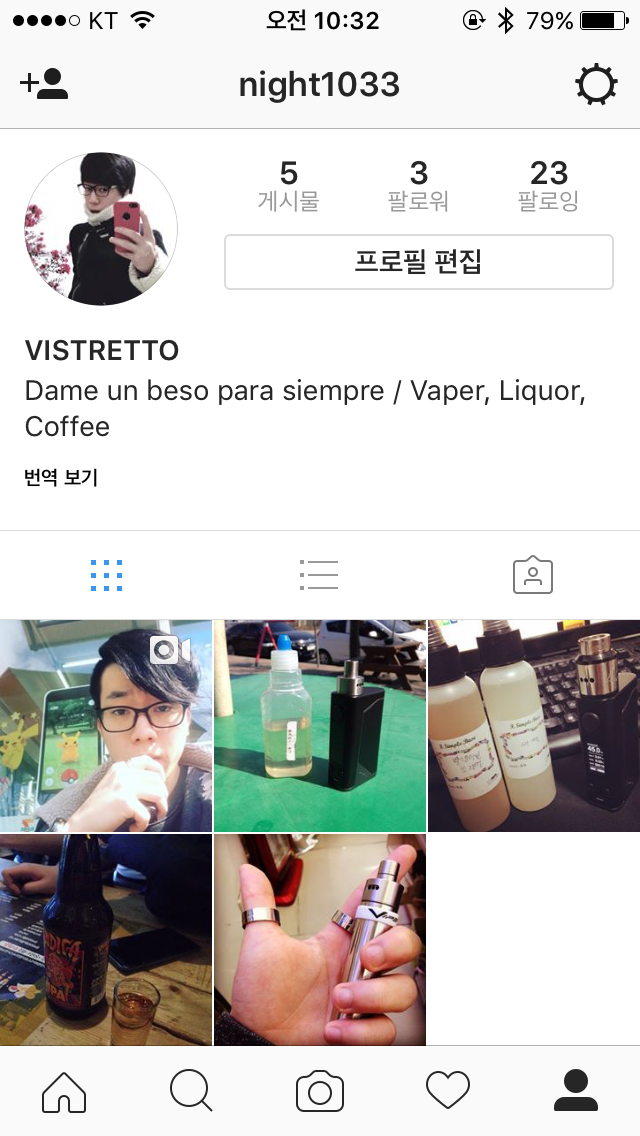Open the post with the silver vape

(x=320, y=940)
